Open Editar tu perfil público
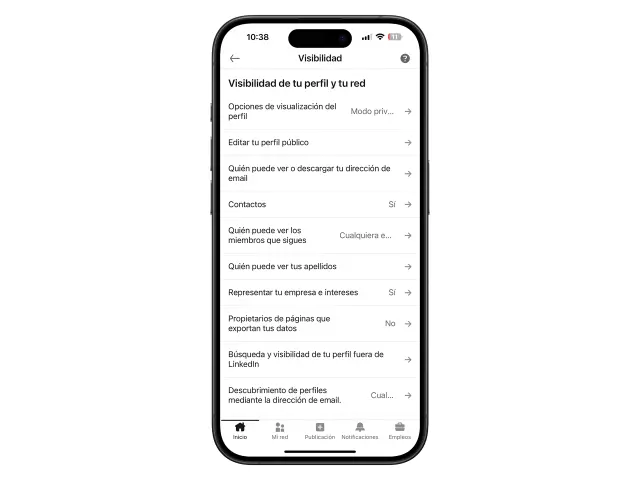 click(x=318, y=142)
